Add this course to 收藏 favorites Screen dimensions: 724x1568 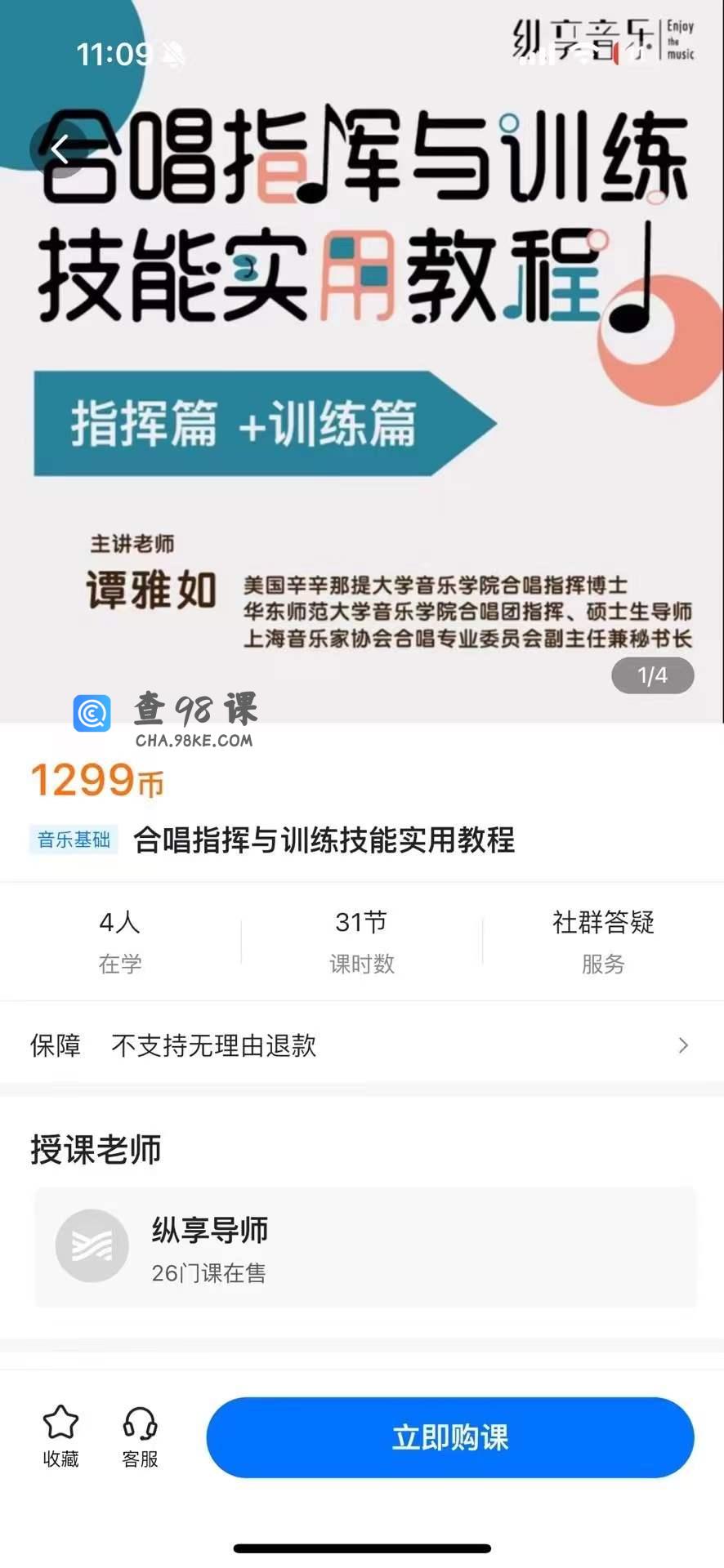[x=60, y=1437]
